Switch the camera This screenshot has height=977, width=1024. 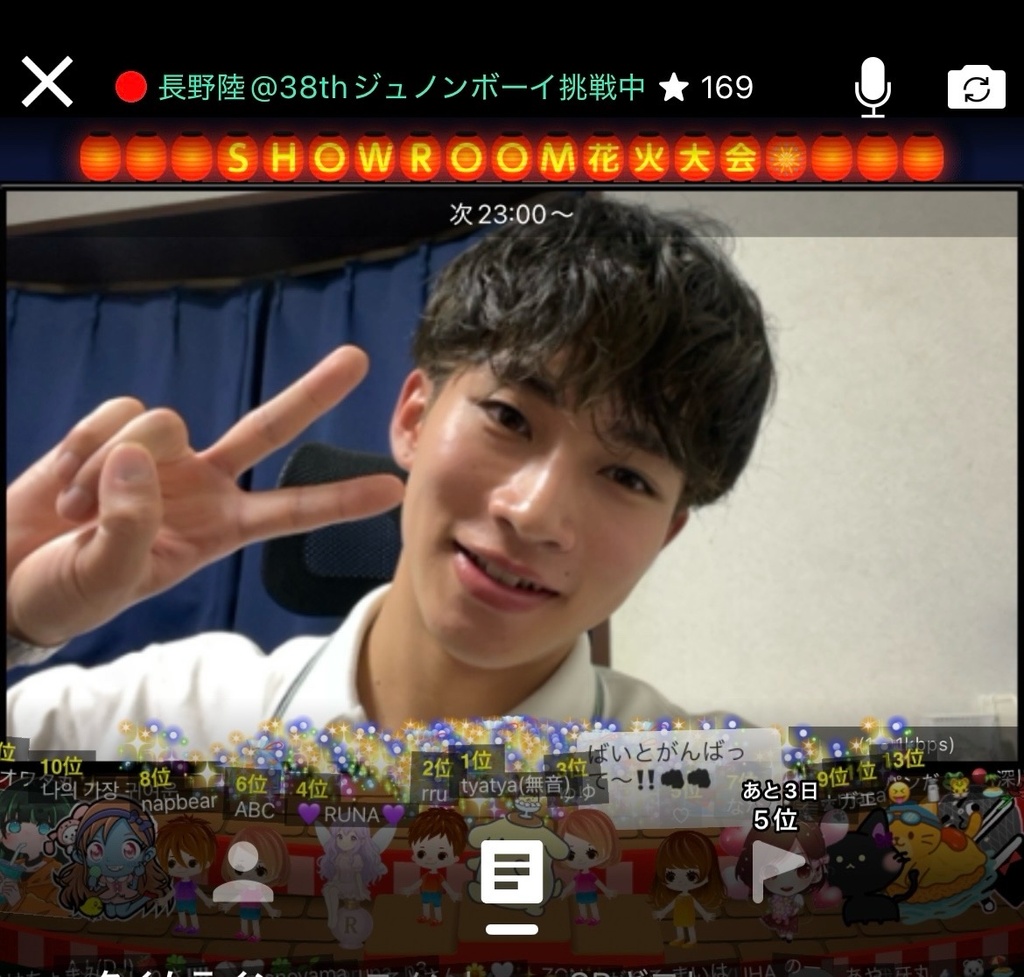976,87
